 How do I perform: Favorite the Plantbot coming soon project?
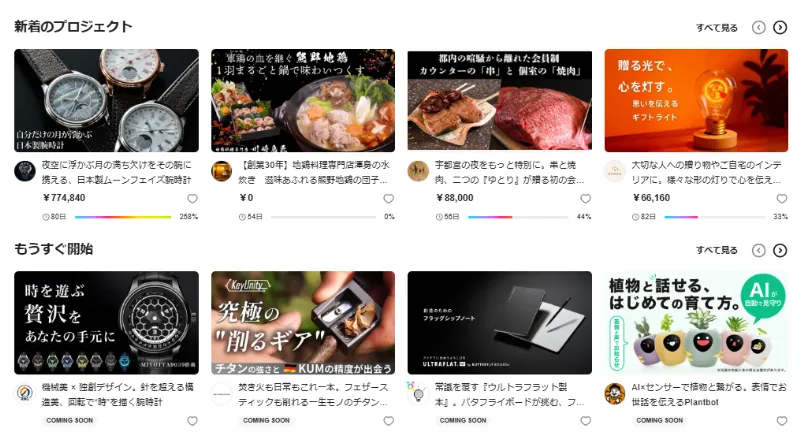tap(782, 421)
